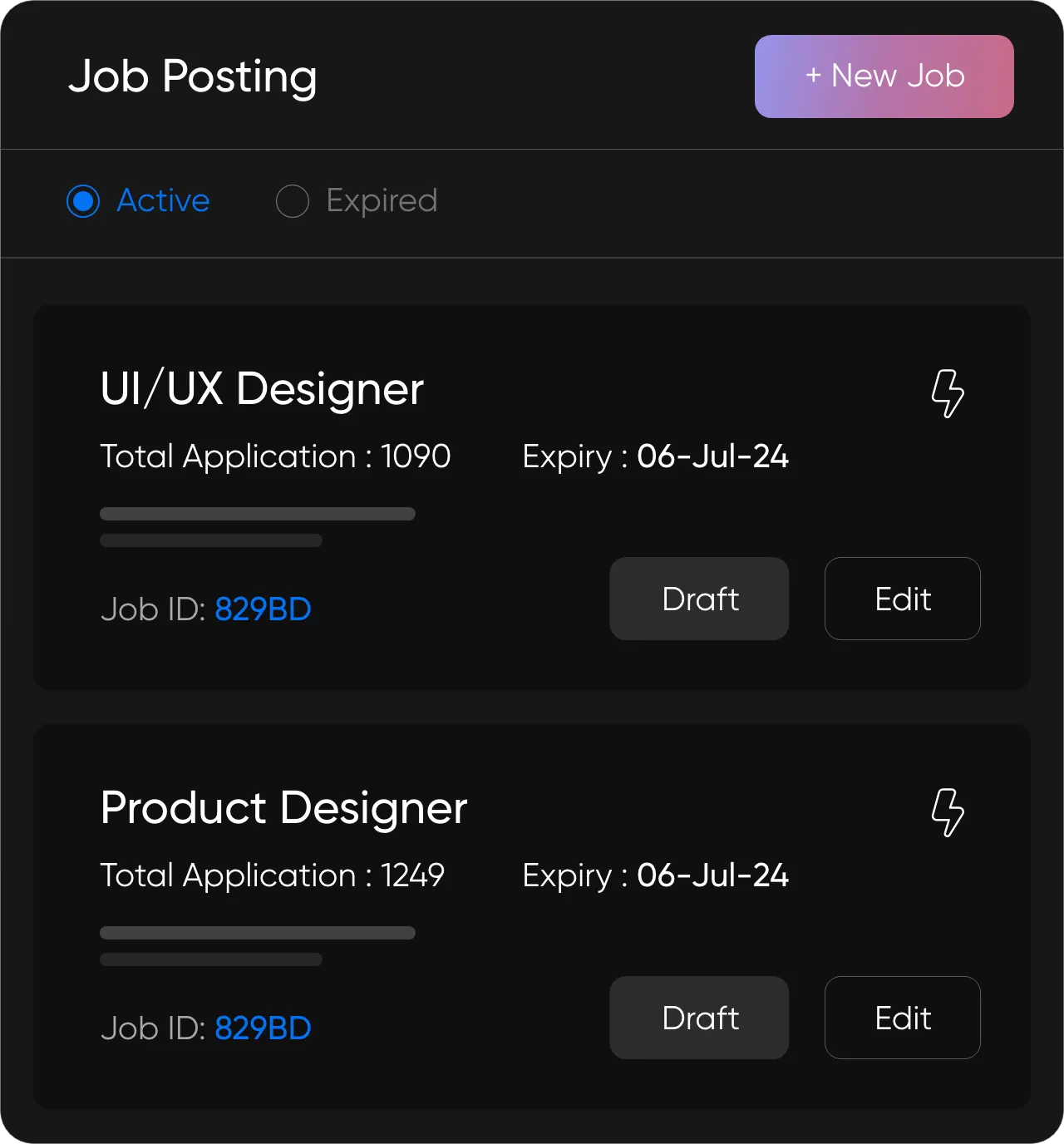Viewport: 1064px width, 1144px height.
Task: Select the UI/UX Designer card title
Action: pos(262,387)
